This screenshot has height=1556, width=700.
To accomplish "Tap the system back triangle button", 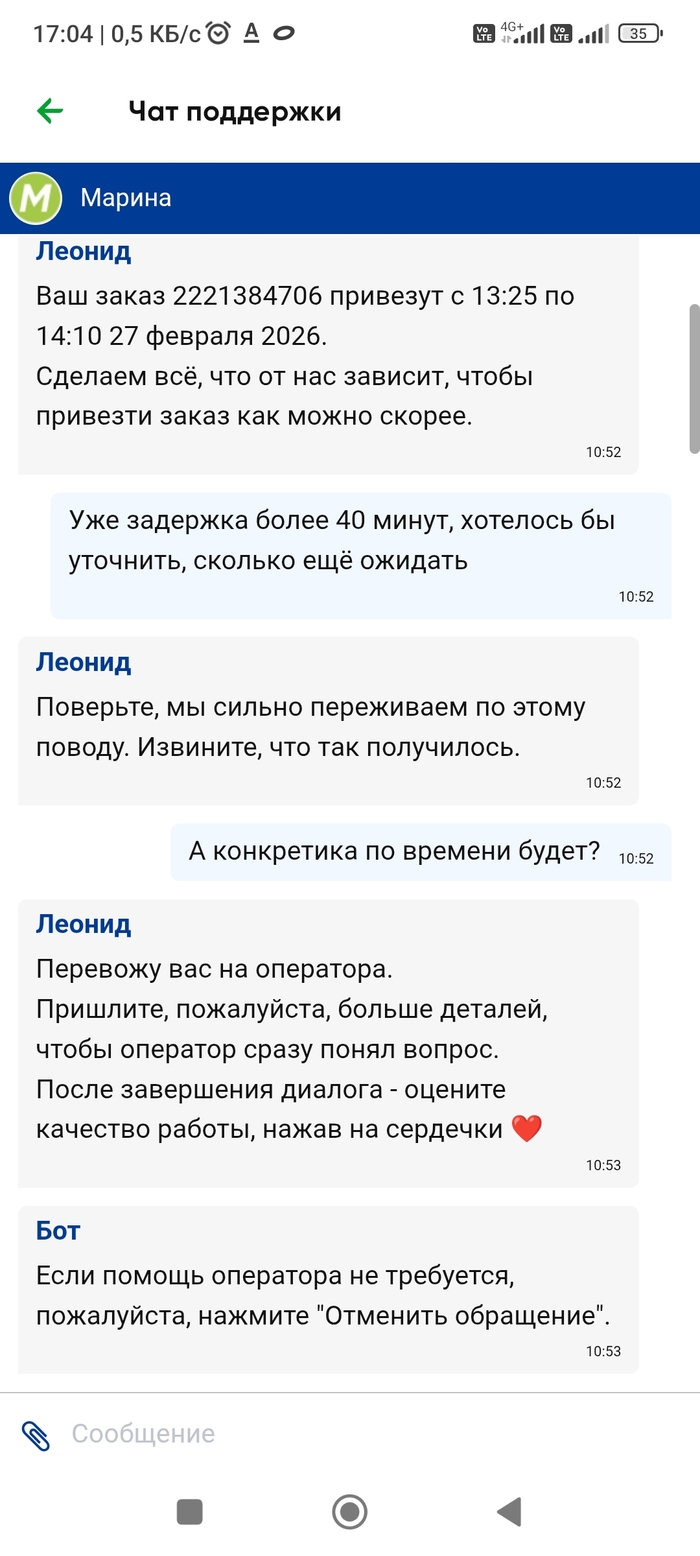I will (510, 1511).
